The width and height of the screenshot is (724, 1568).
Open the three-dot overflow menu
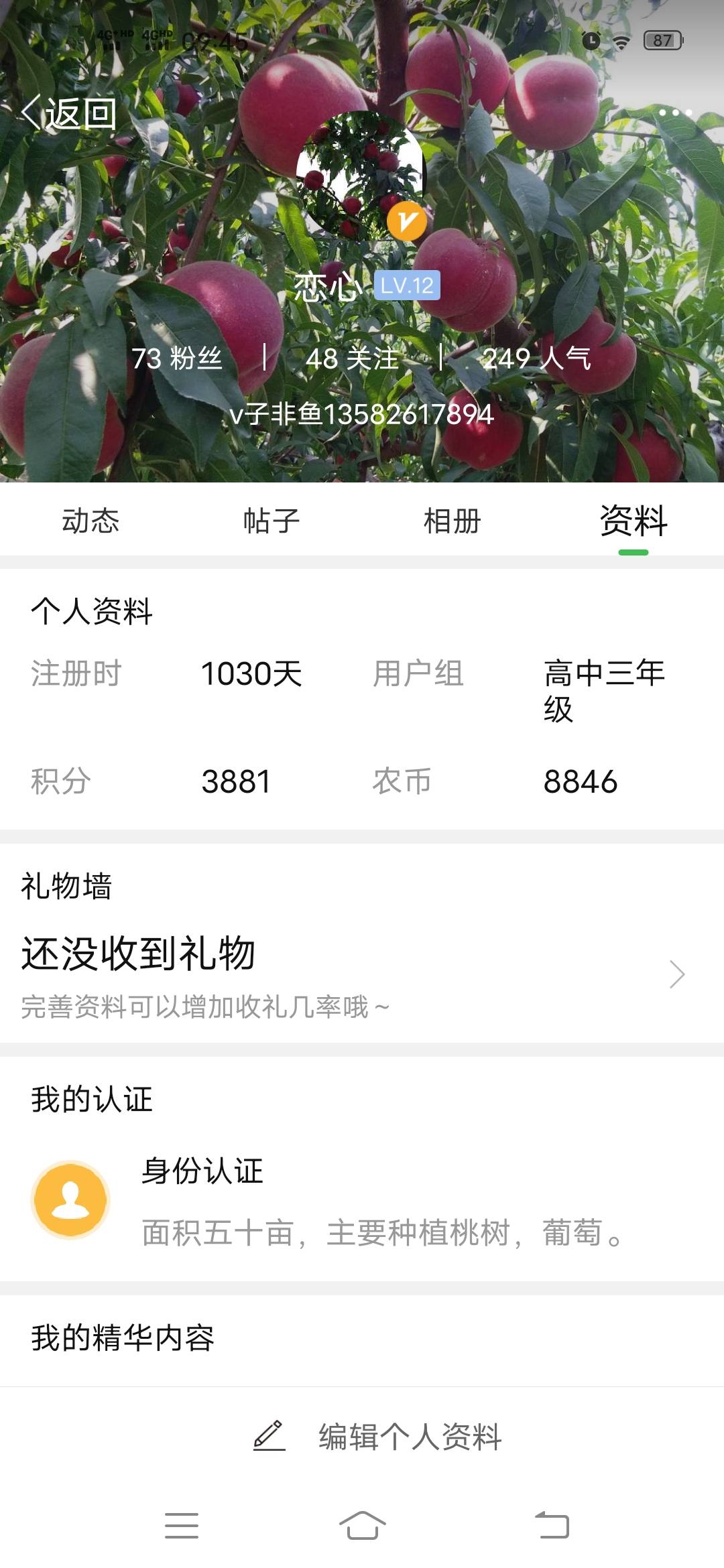pyautogui.click(x=675, y=113)
